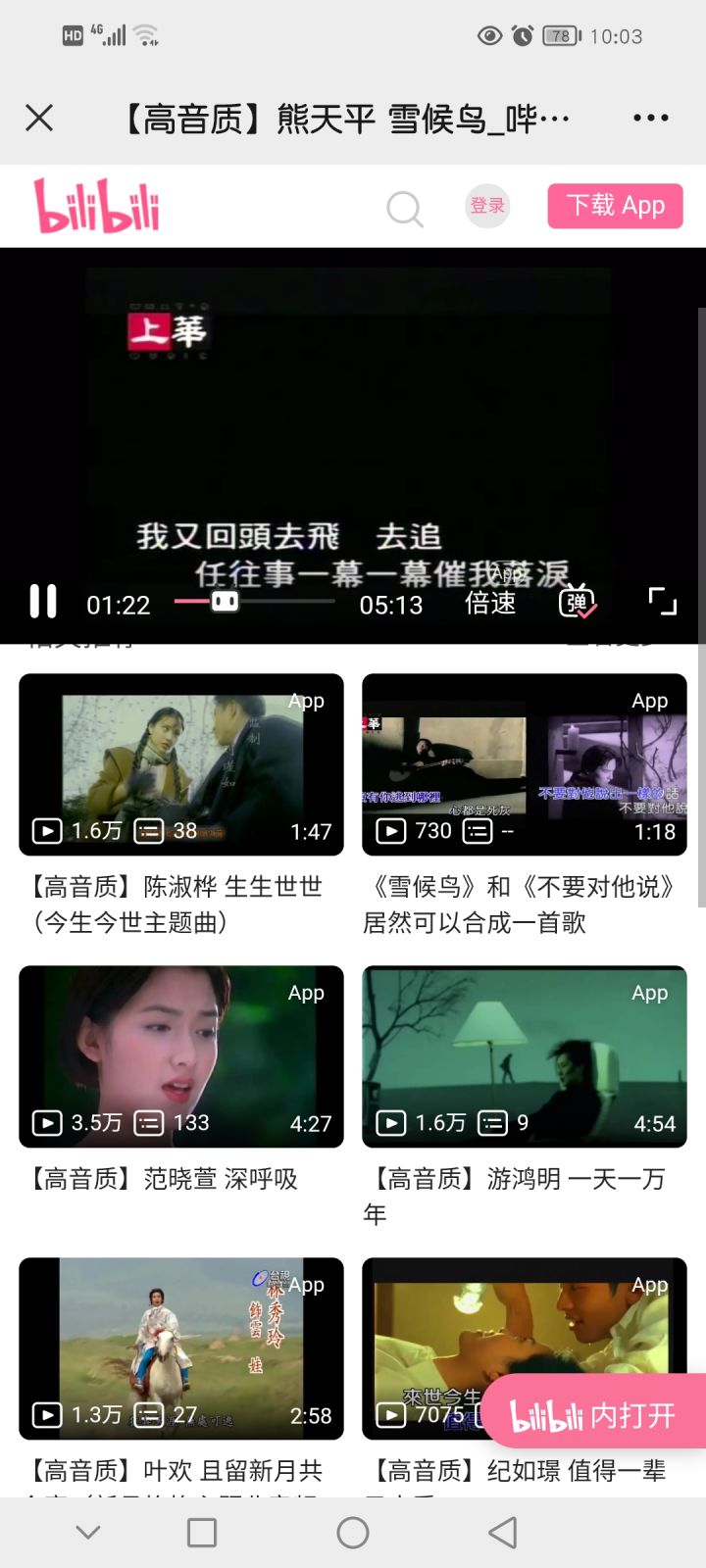Open the 游鸿明 一天一万年 video

pyautogui.click(x=525, y=1056)
